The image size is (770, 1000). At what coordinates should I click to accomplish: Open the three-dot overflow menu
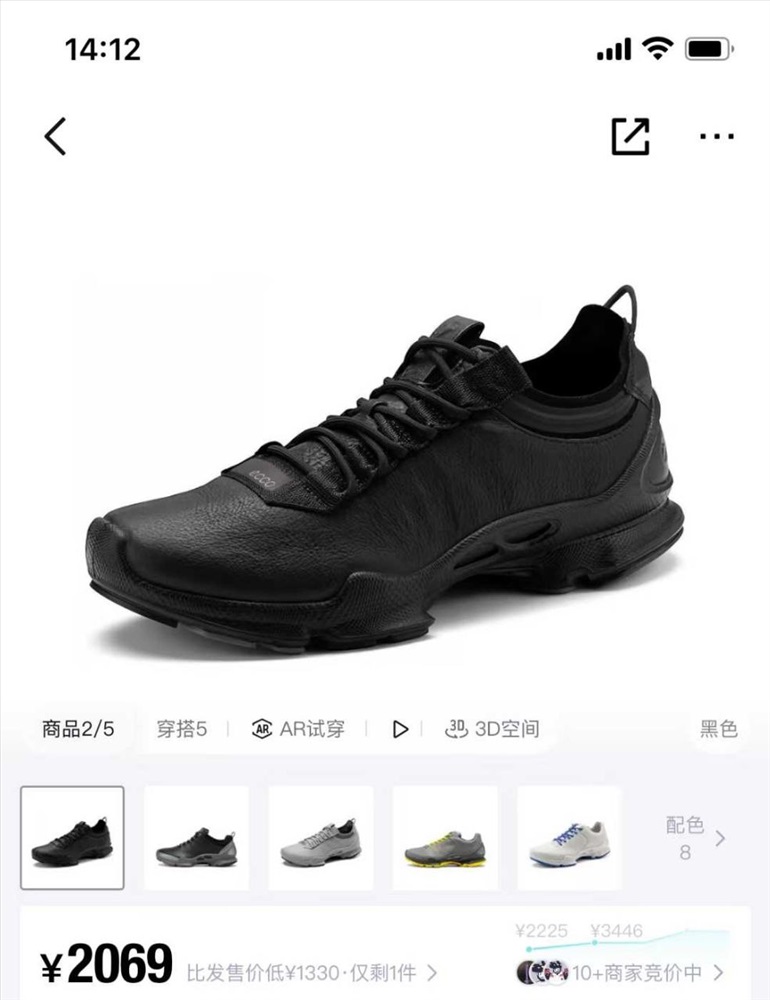point(717,136)
